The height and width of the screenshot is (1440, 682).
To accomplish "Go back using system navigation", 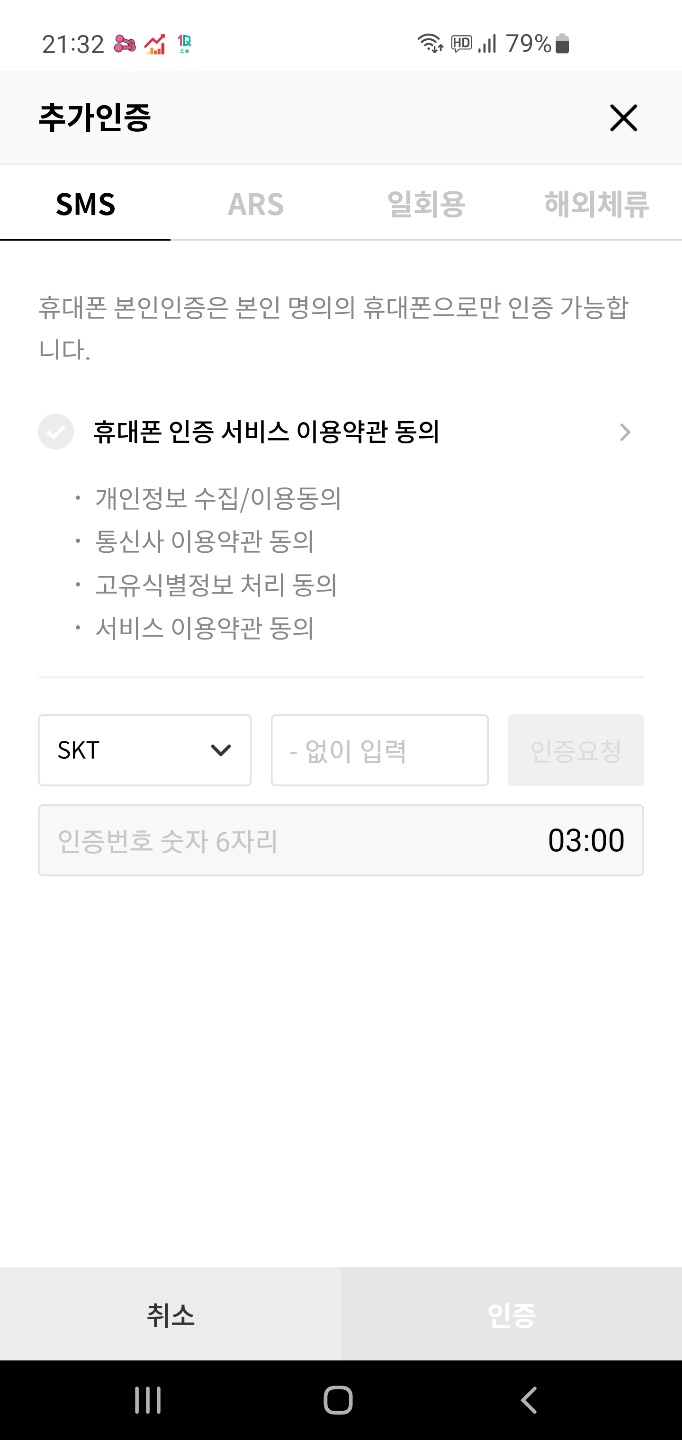I will [x=529, y=1400].
